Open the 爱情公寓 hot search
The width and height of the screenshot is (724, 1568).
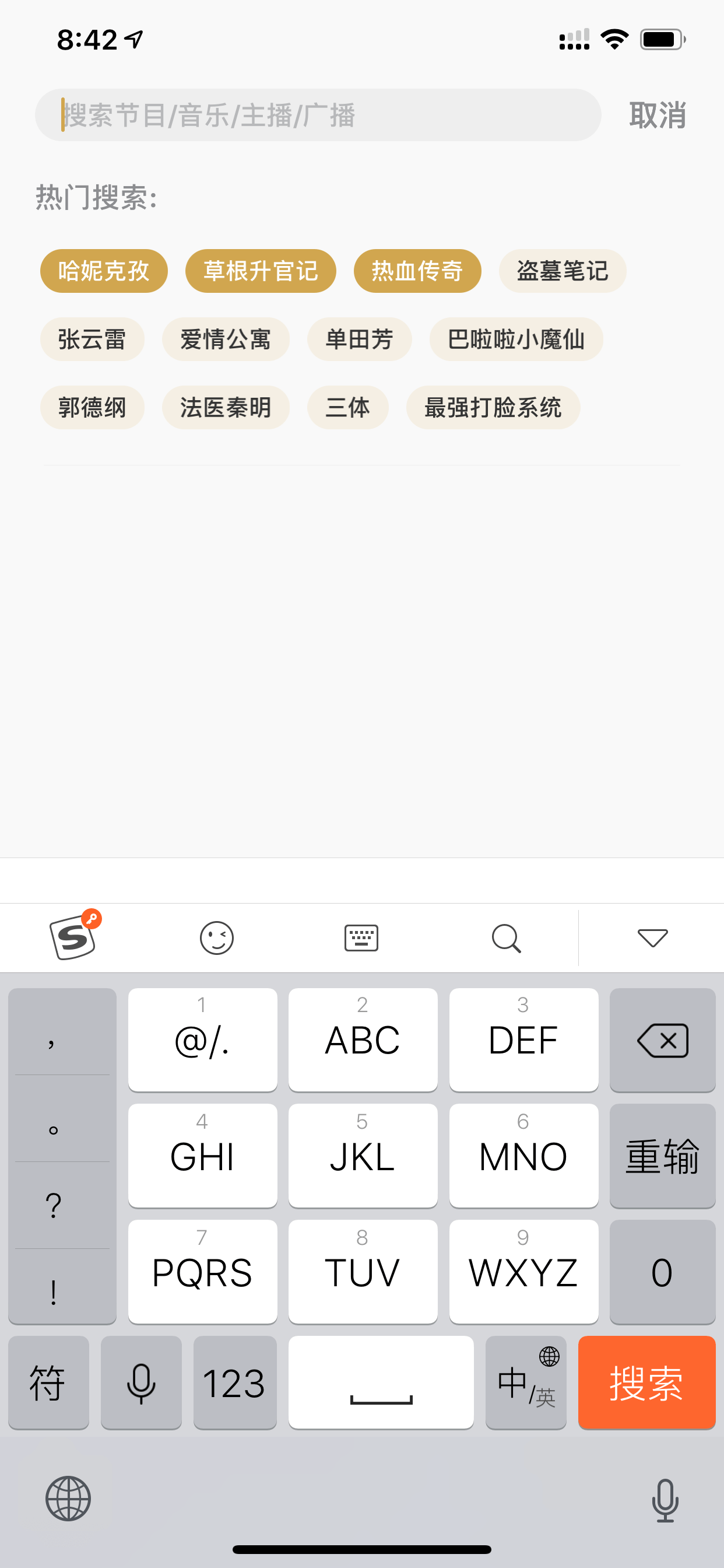point(226,339)
